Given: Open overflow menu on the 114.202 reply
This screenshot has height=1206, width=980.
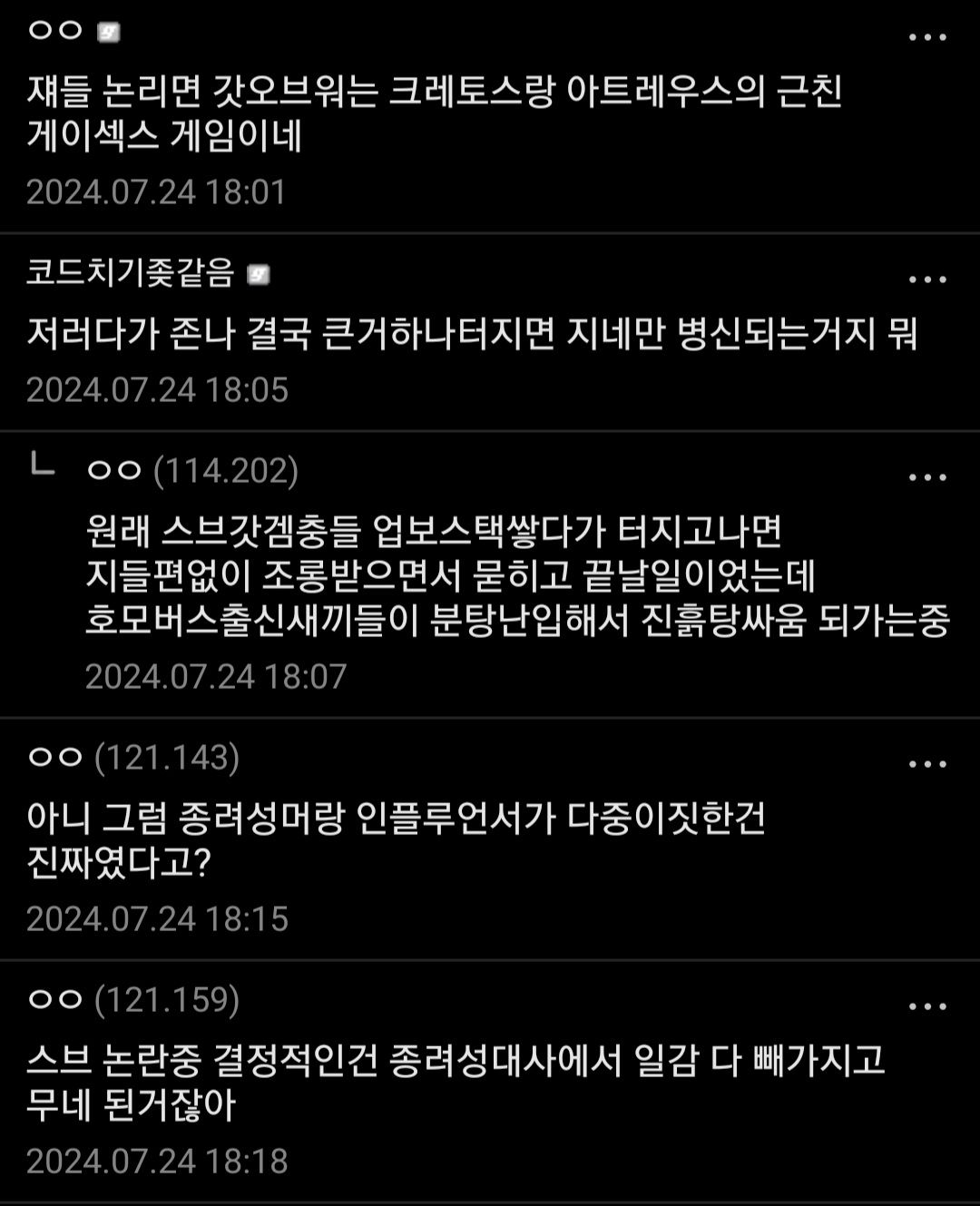Looking at the screenshot, I should pos(927,477).
